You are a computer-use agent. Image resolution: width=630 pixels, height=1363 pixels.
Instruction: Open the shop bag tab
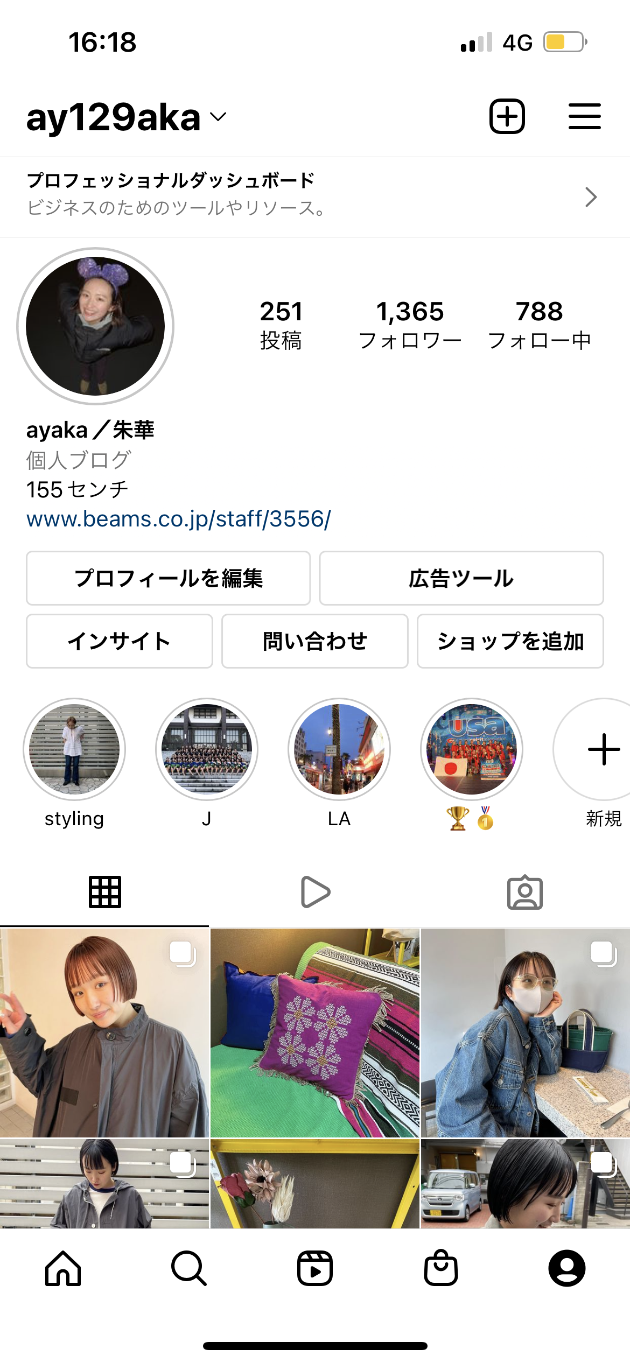coord(440,1269)
